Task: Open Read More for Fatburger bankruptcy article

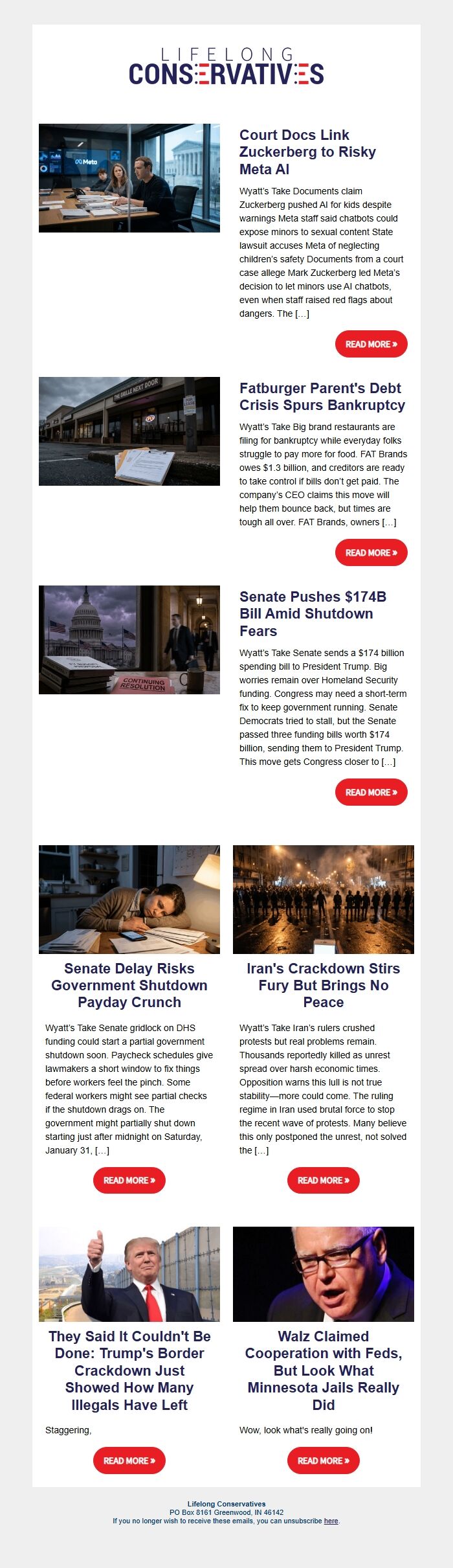Action: click(371, 552)
